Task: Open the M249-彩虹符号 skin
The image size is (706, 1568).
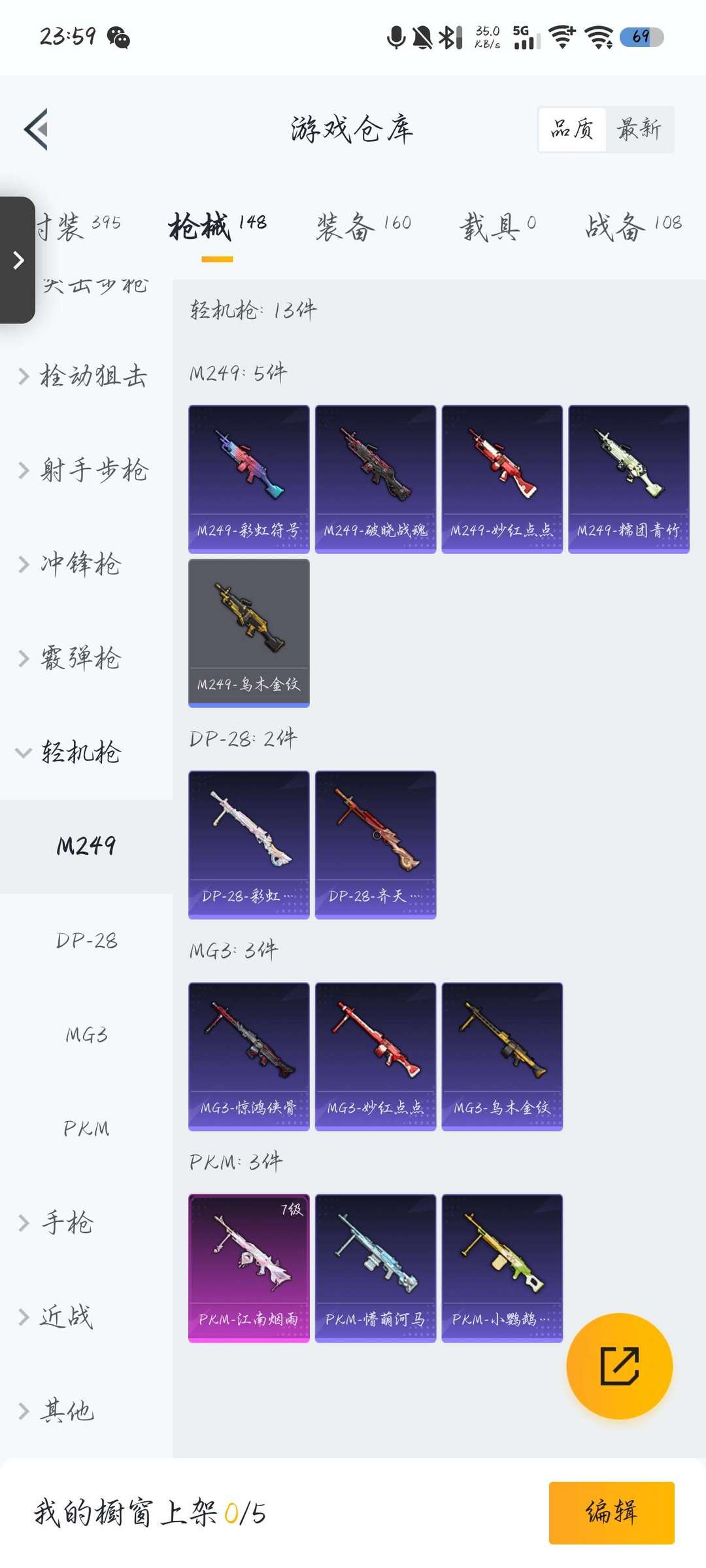Action: click(249, 479)
